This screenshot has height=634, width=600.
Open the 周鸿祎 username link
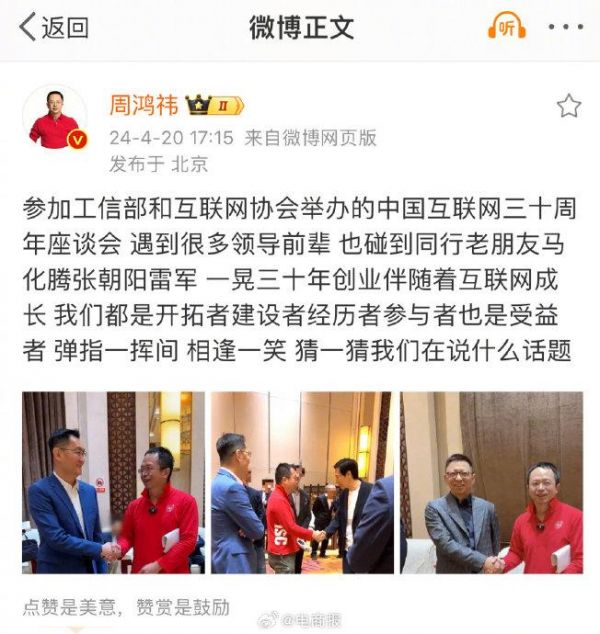click(144, 105)
